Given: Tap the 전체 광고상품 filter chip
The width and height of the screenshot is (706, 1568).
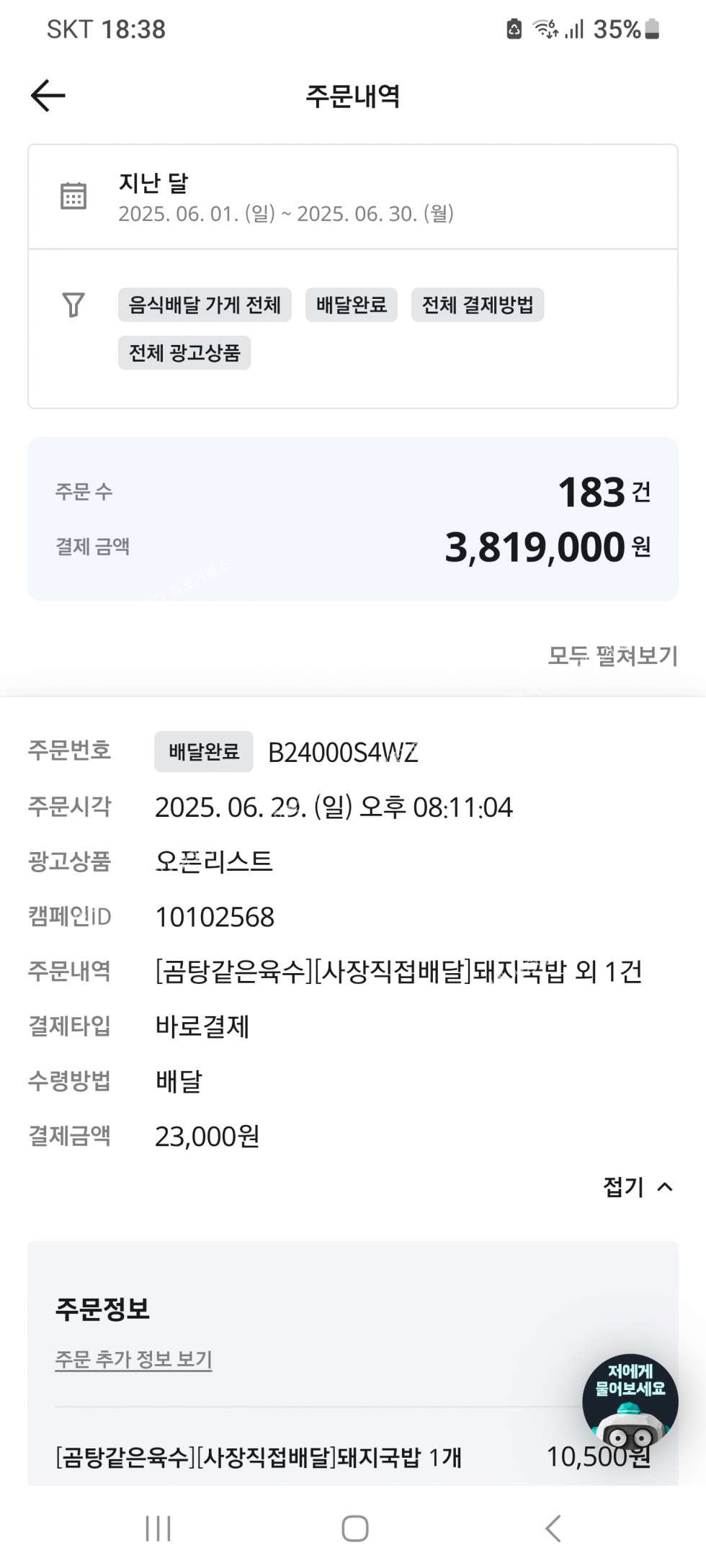Looking at the screenshot, I should (x=184, y=353).
